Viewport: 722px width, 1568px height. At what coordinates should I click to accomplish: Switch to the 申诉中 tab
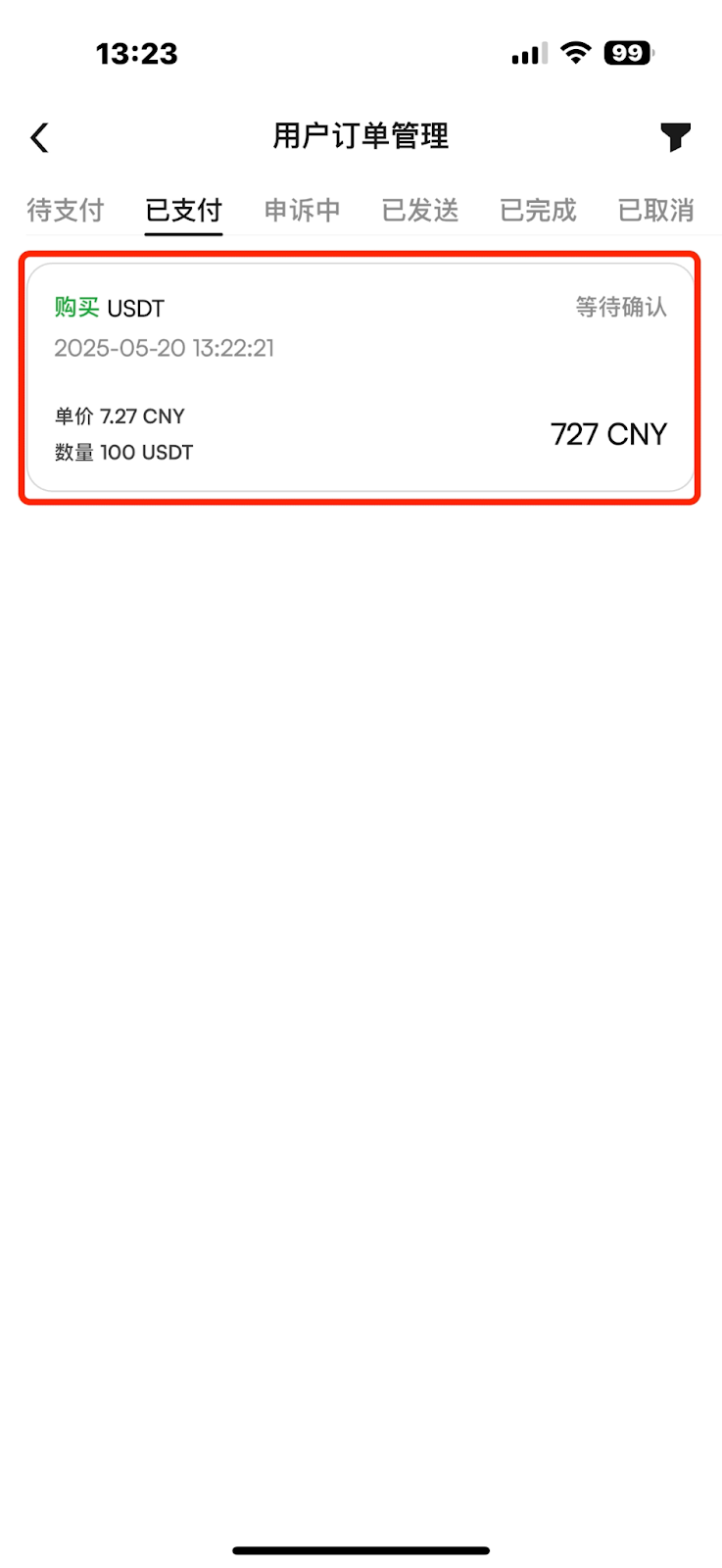coord(302,210)
